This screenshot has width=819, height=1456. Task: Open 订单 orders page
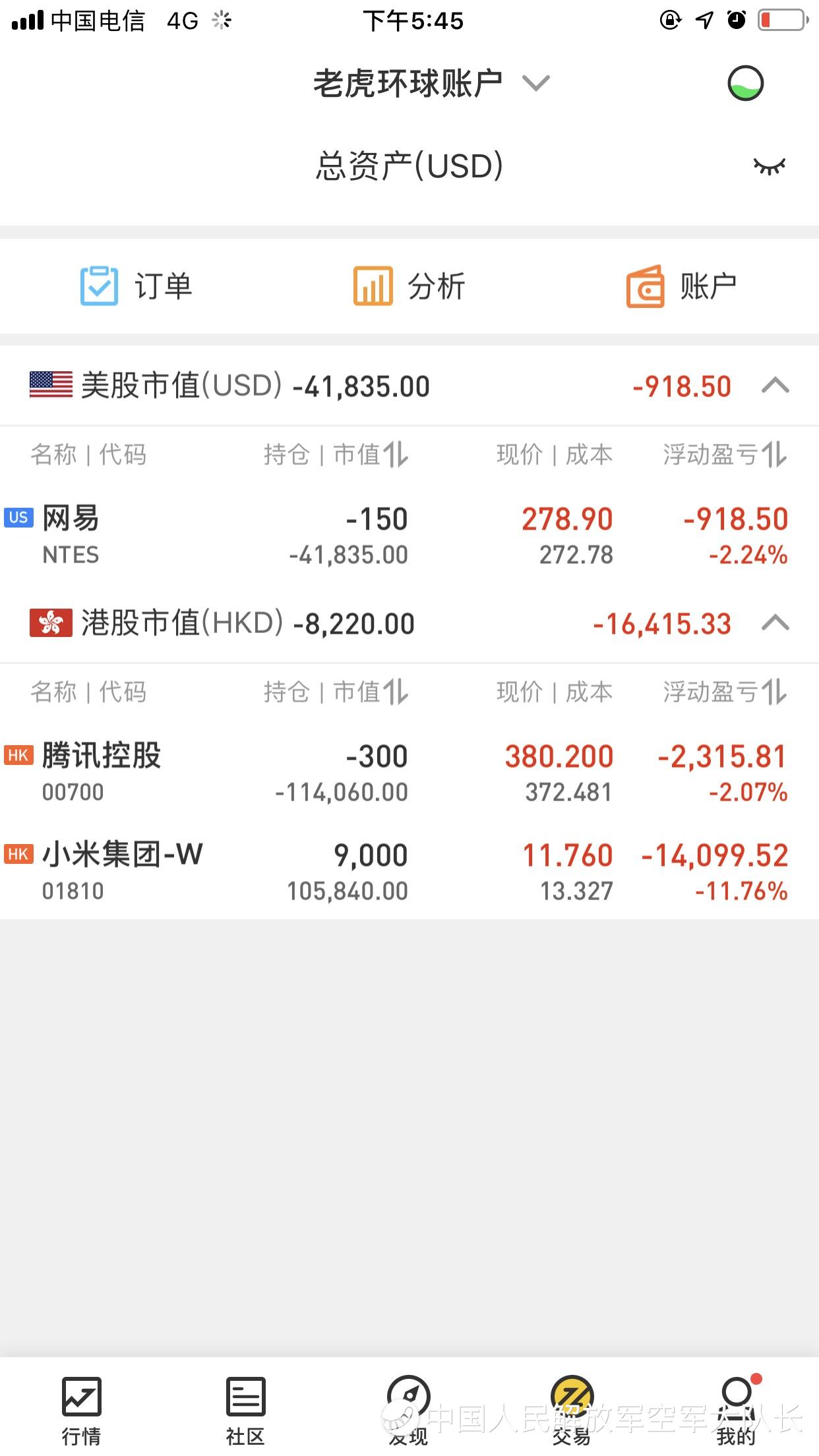pos(136,286)
